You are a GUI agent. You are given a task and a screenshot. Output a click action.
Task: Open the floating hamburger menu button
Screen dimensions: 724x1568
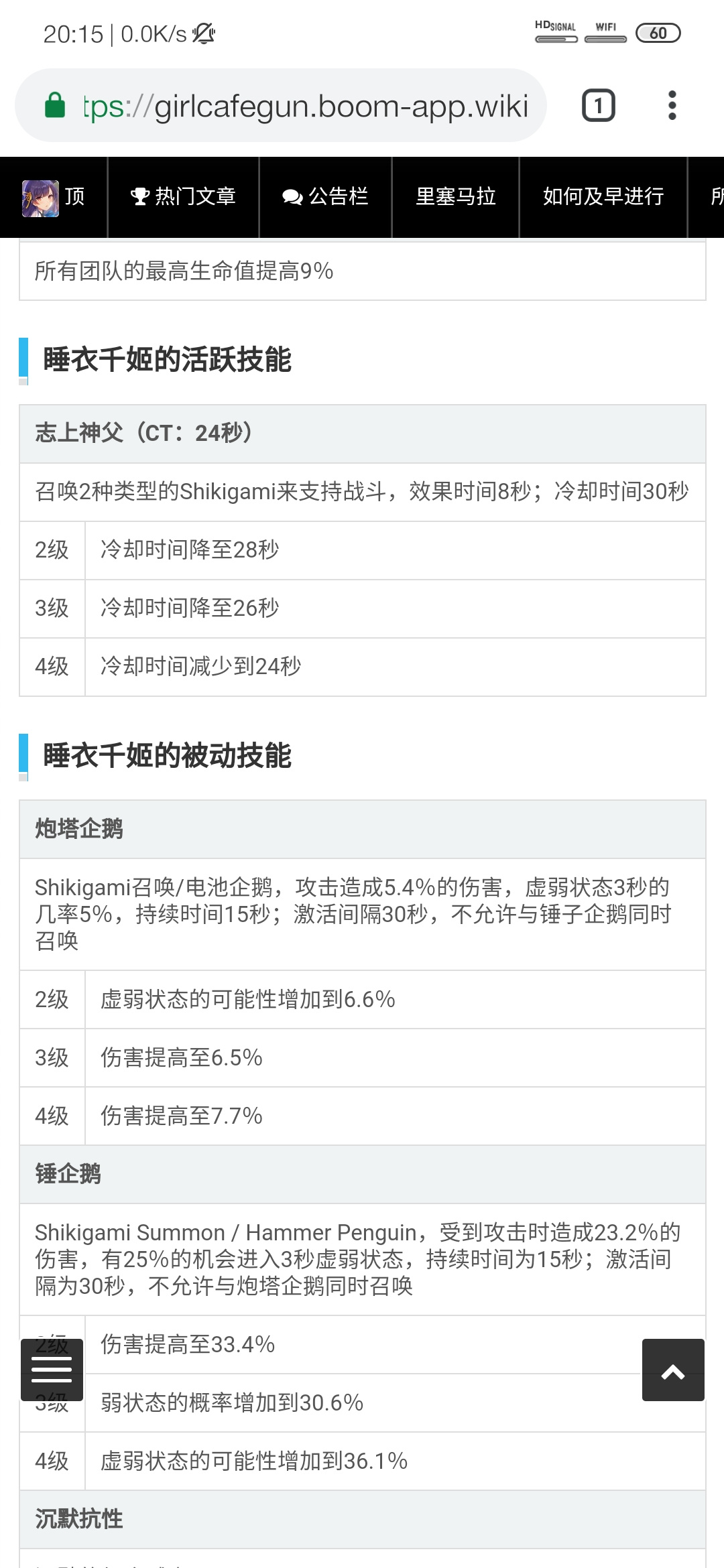click(x=52, y=1370)
